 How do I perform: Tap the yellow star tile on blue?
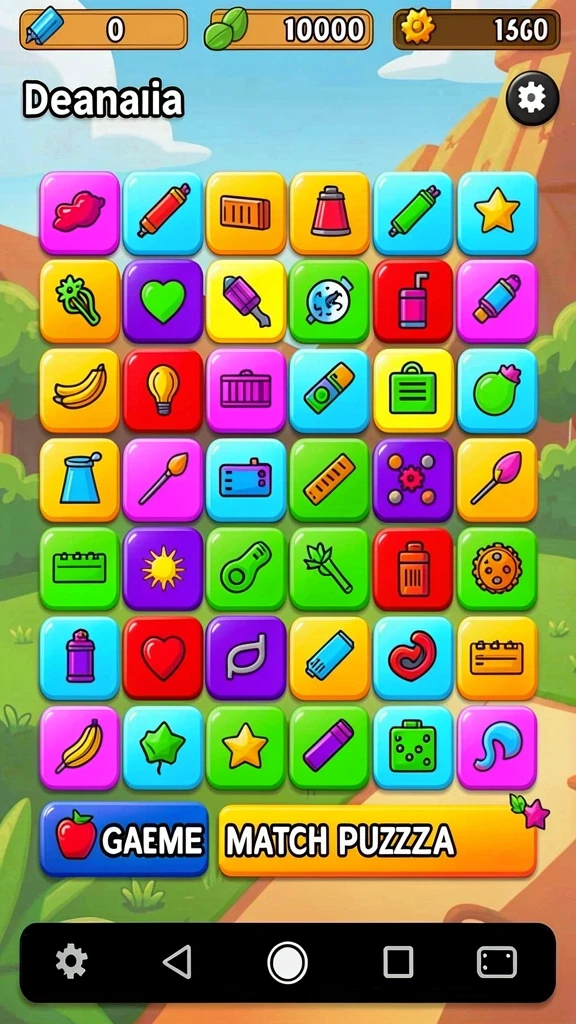pyautogui.click(x=497, y=213)
